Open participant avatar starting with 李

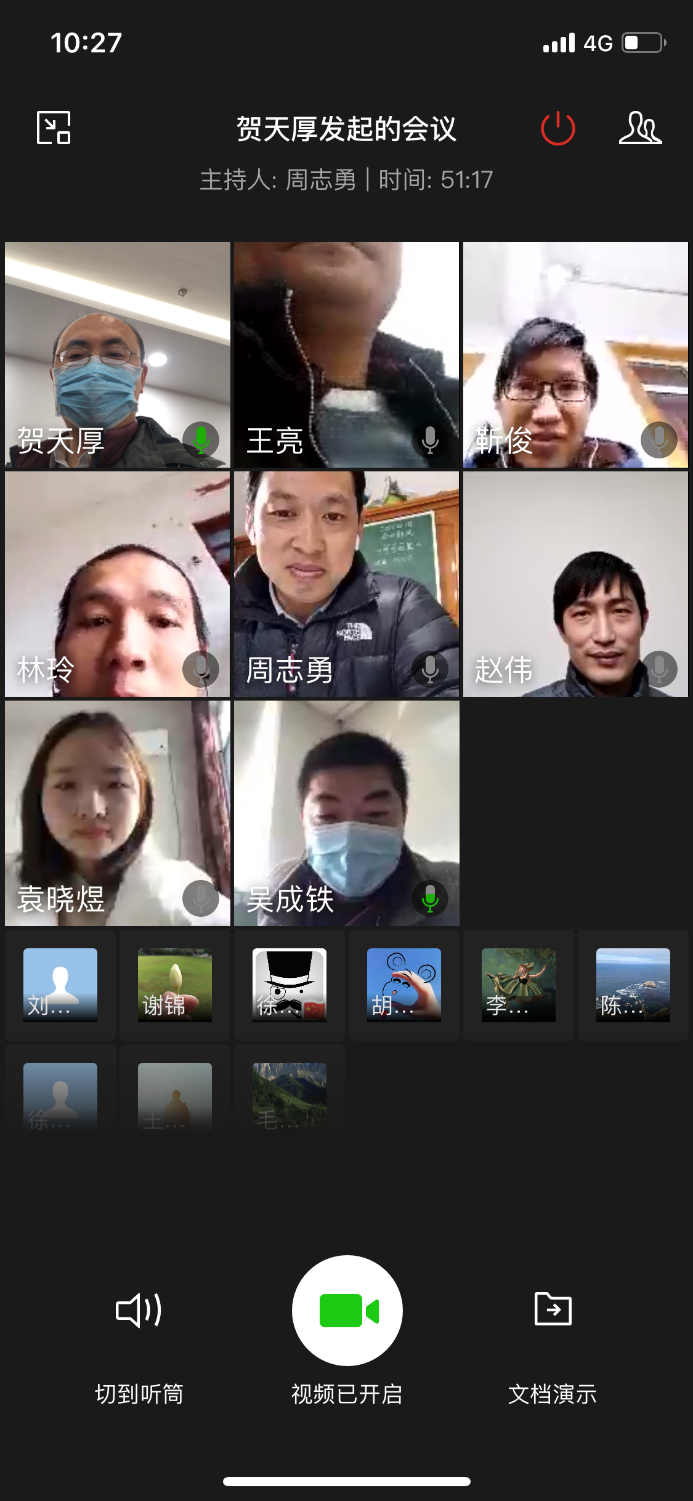(x=518, y=985)
